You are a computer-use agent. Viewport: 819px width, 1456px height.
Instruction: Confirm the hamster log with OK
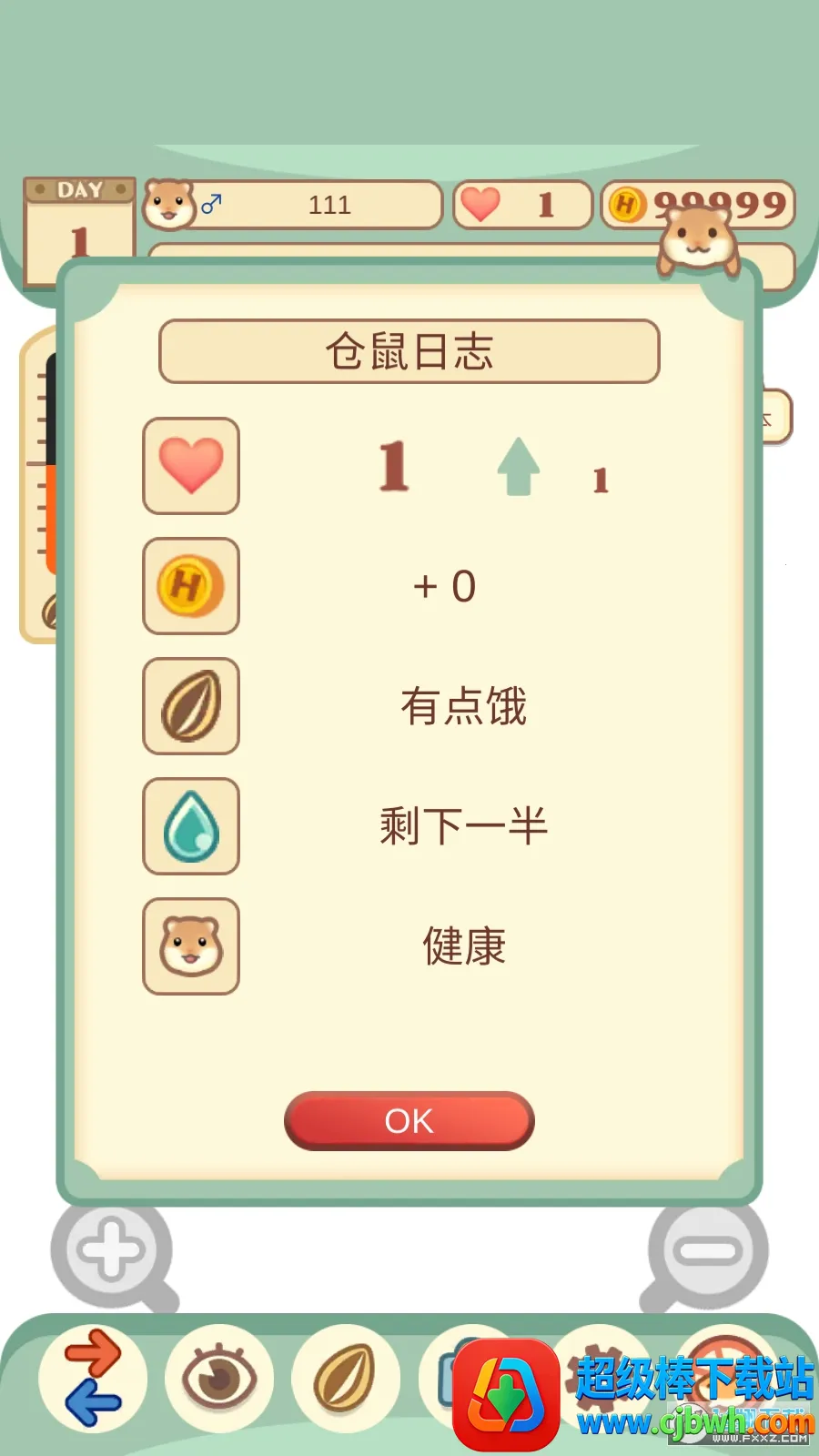409,1120
